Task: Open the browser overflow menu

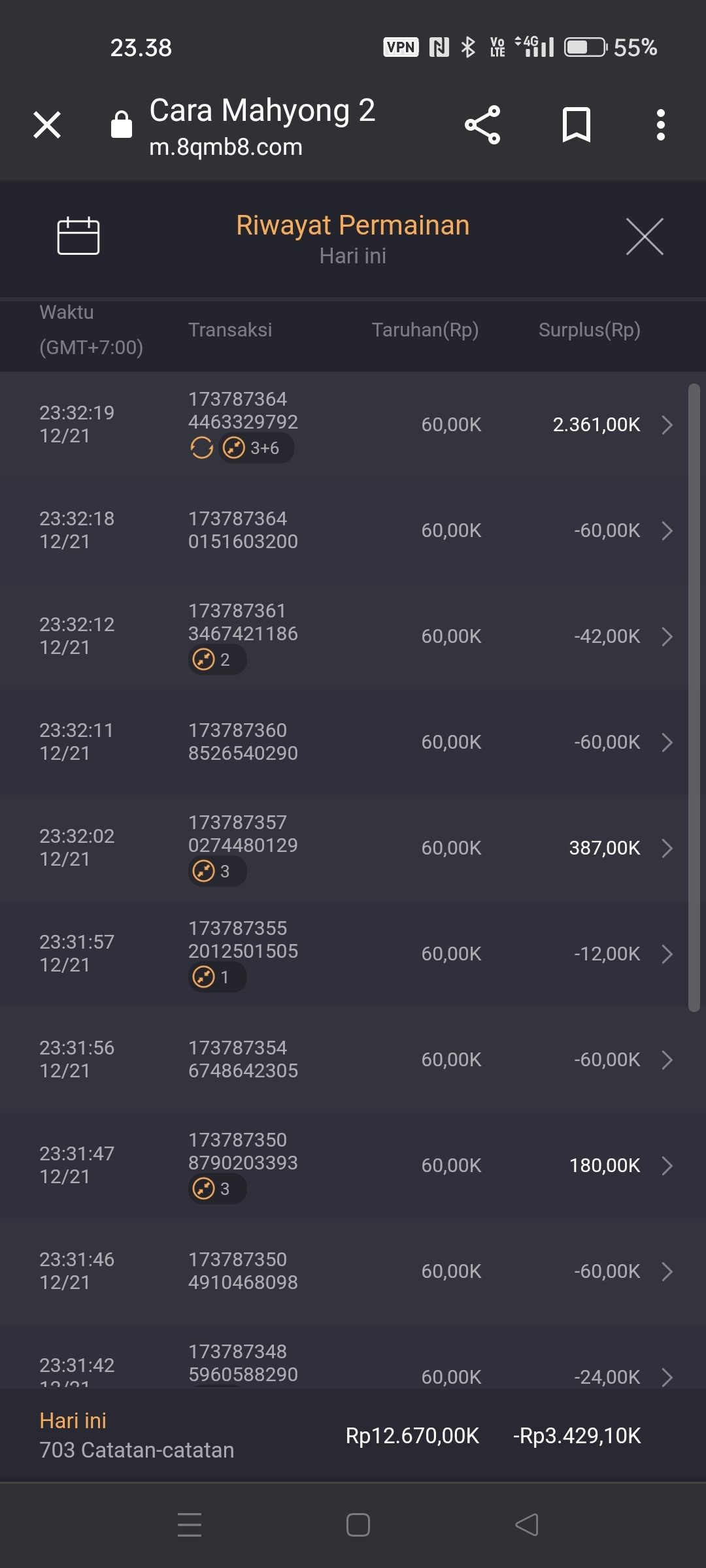Action: click(x=661, y=125)
